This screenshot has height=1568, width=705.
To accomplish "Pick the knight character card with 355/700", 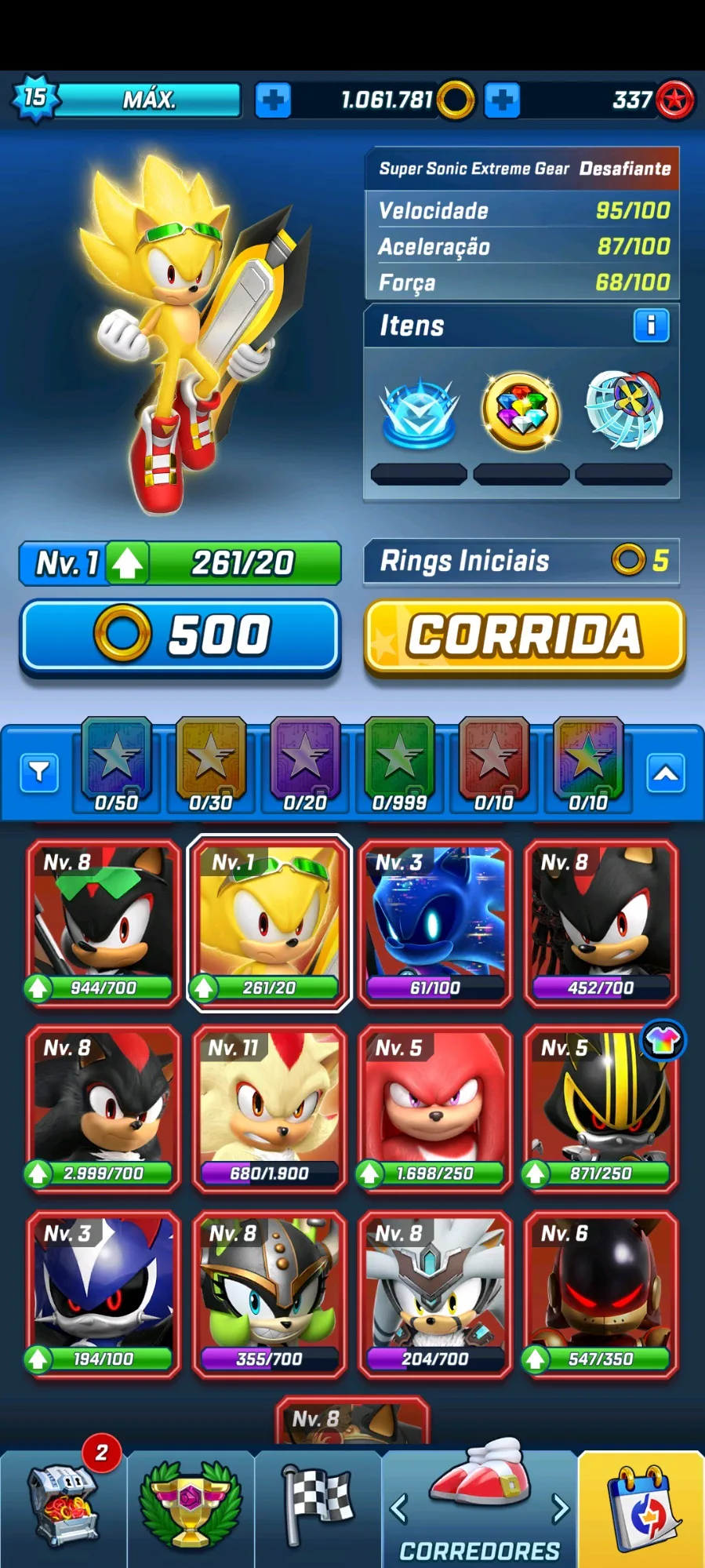I will 269,1294.
